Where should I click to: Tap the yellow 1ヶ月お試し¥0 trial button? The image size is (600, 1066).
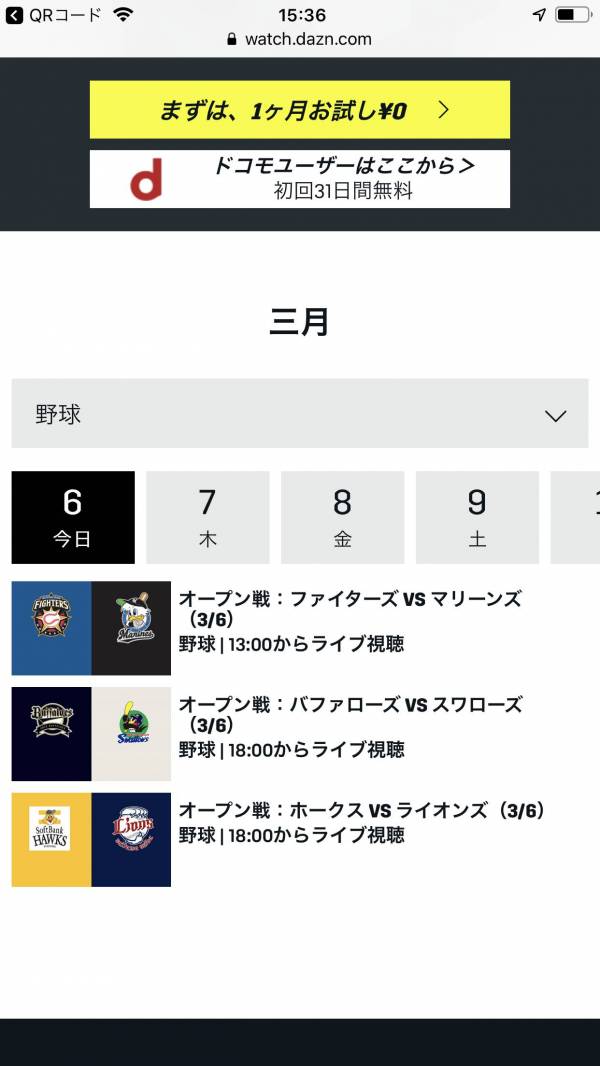click(x=299, y=110)
